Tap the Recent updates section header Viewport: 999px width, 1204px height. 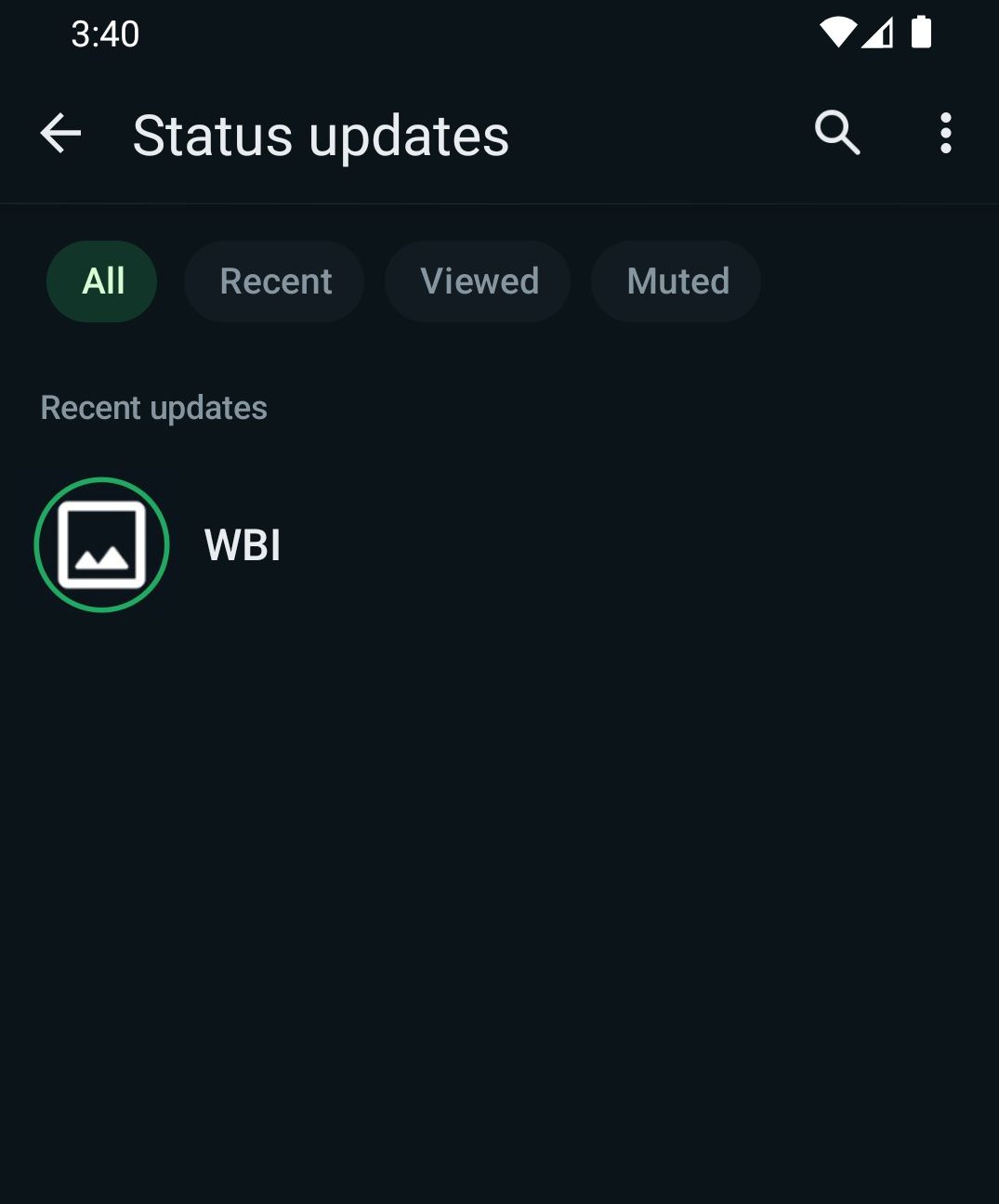153,407
